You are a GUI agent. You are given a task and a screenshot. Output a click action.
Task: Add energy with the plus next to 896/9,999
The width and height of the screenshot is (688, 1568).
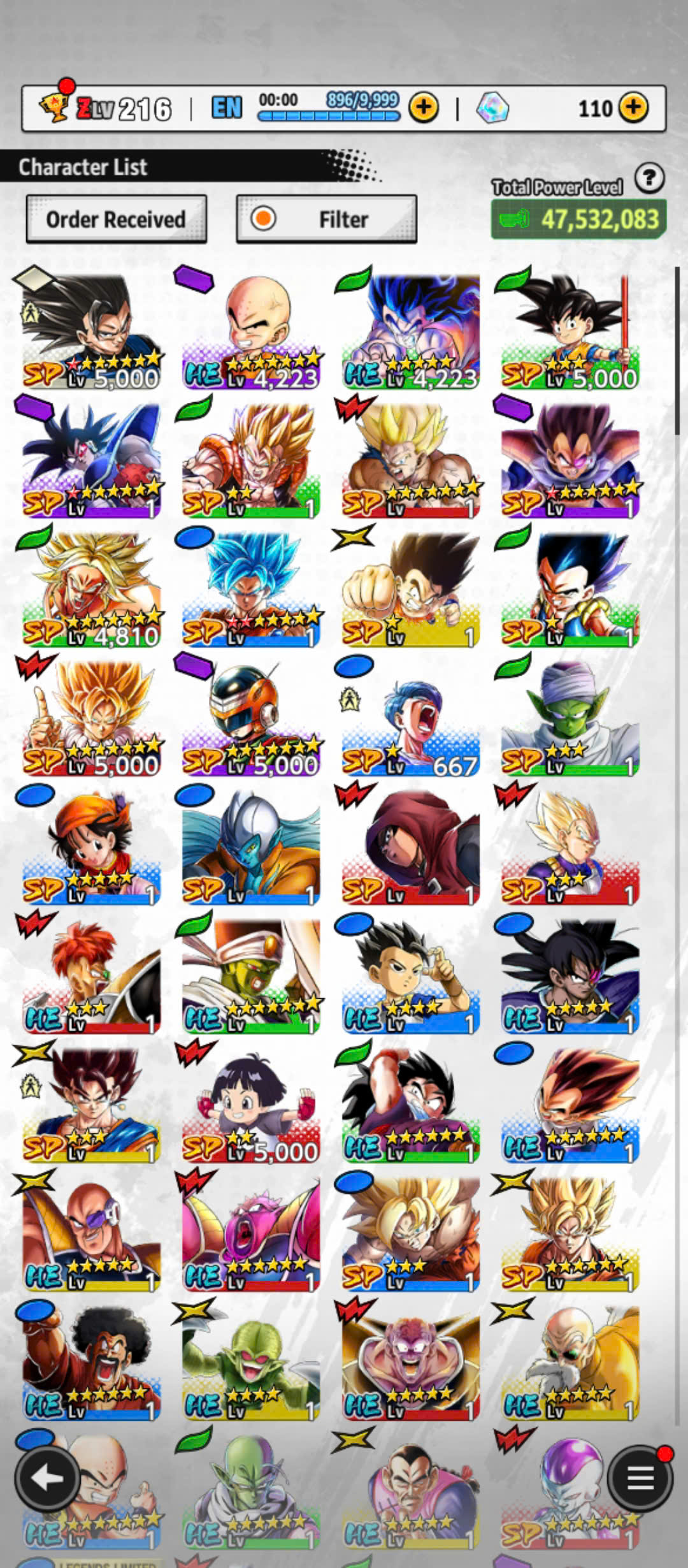click(x=424, y=108)
